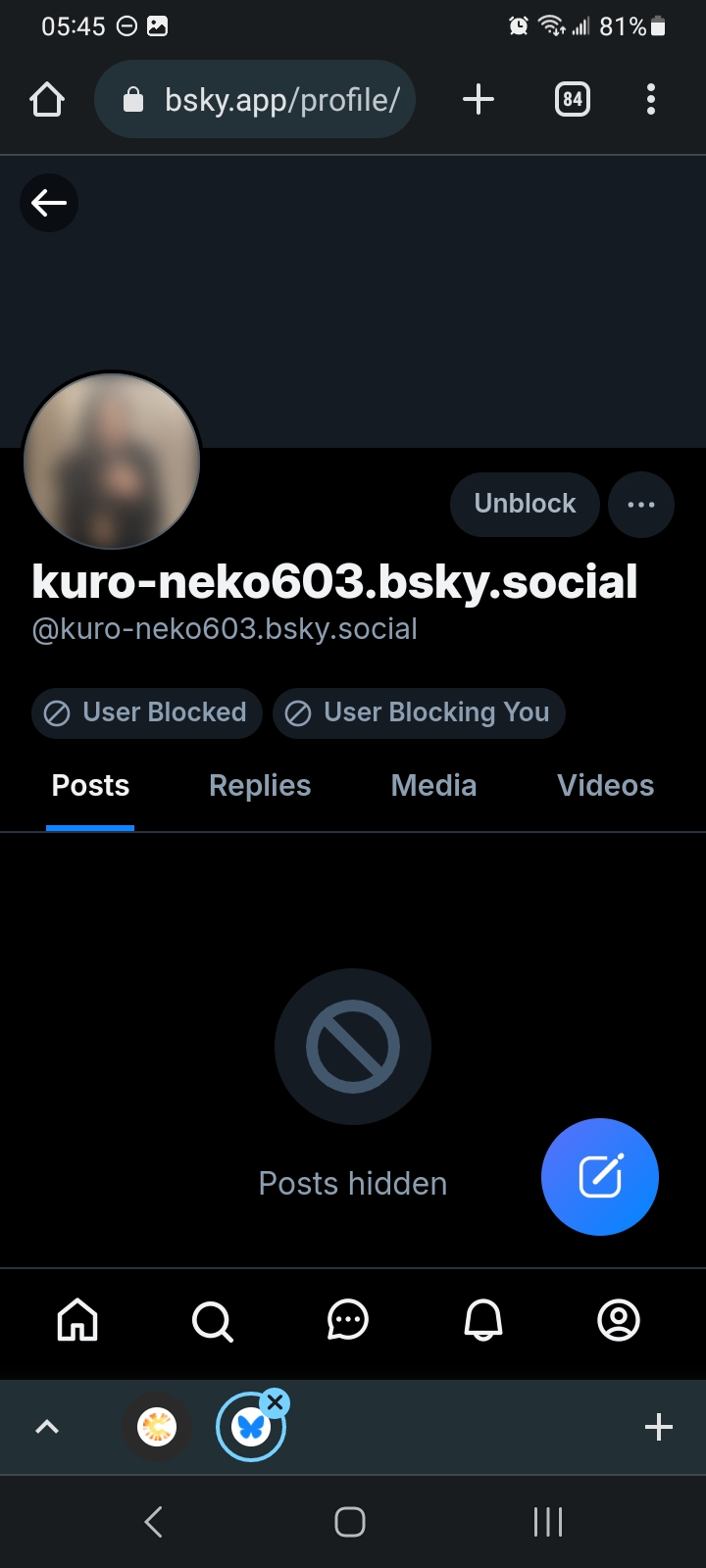706x1568 pixels.
Task: Tap the Unblock button
Action: (x=525, y=504)
